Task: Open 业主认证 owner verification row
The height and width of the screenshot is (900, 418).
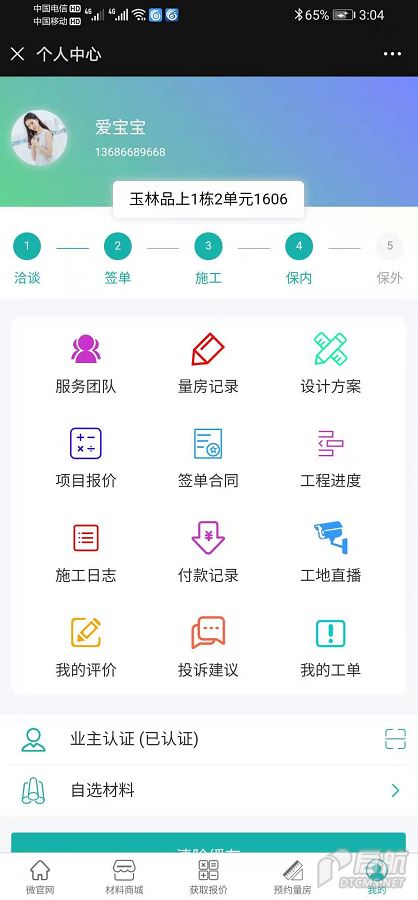Action: 208,739
